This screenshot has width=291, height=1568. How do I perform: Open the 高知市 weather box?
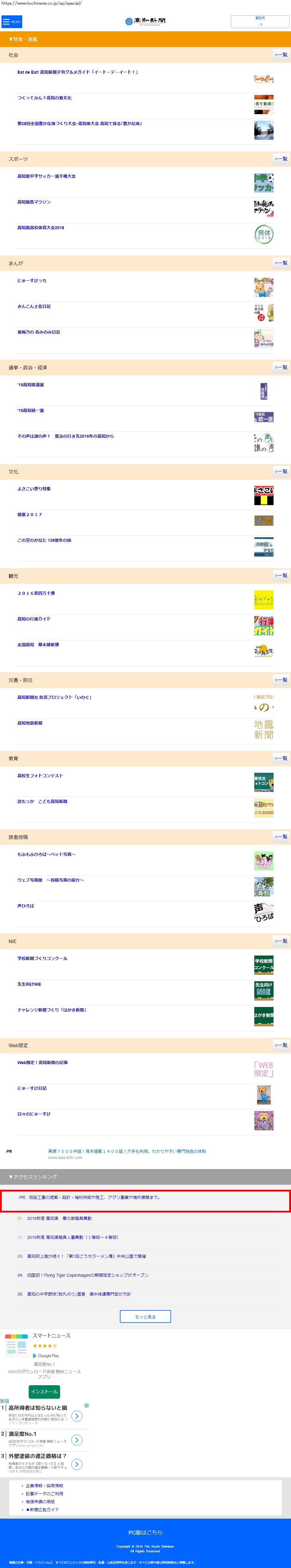click(x=260, y=21)
